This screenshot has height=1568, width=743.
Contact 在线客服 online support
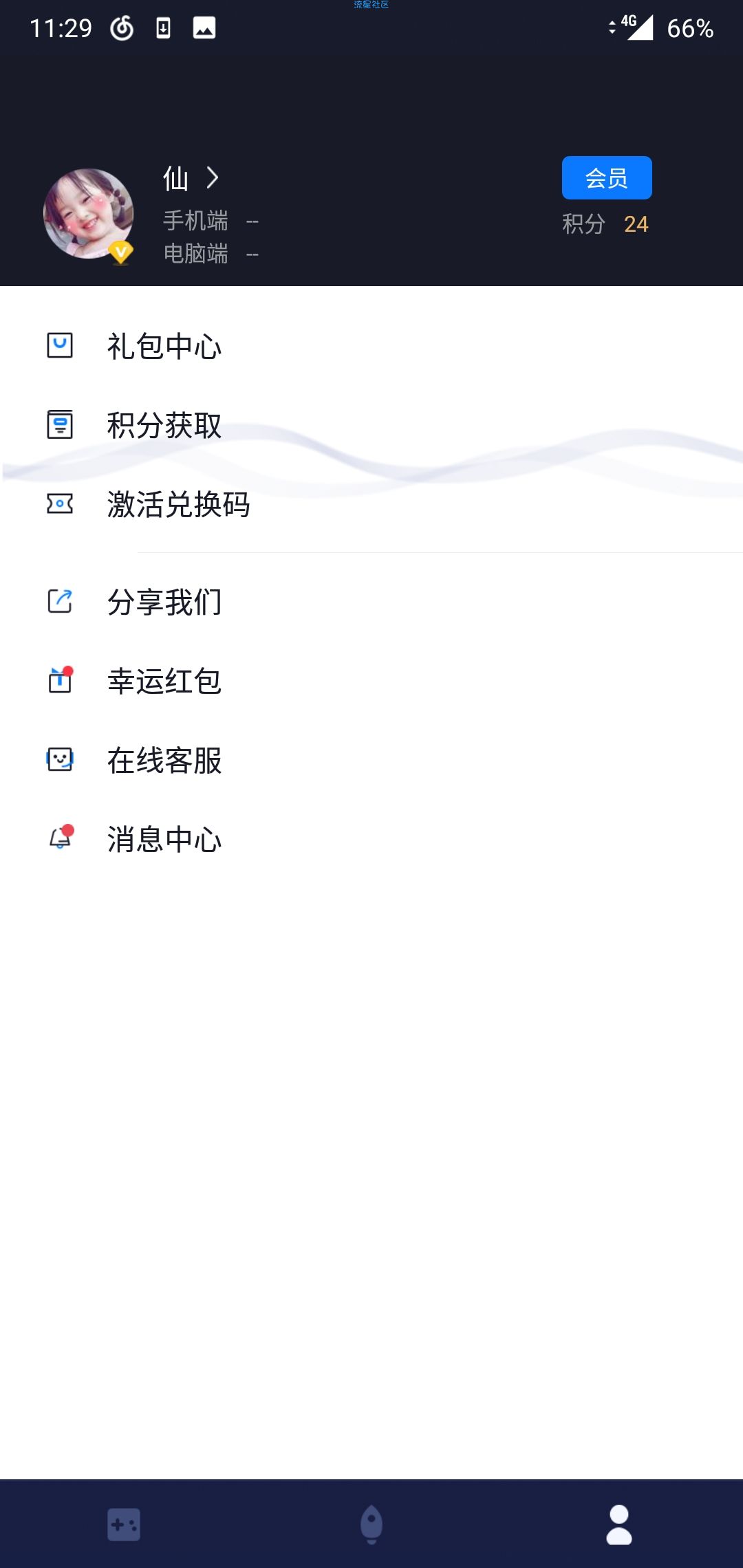tap(371, 760)
